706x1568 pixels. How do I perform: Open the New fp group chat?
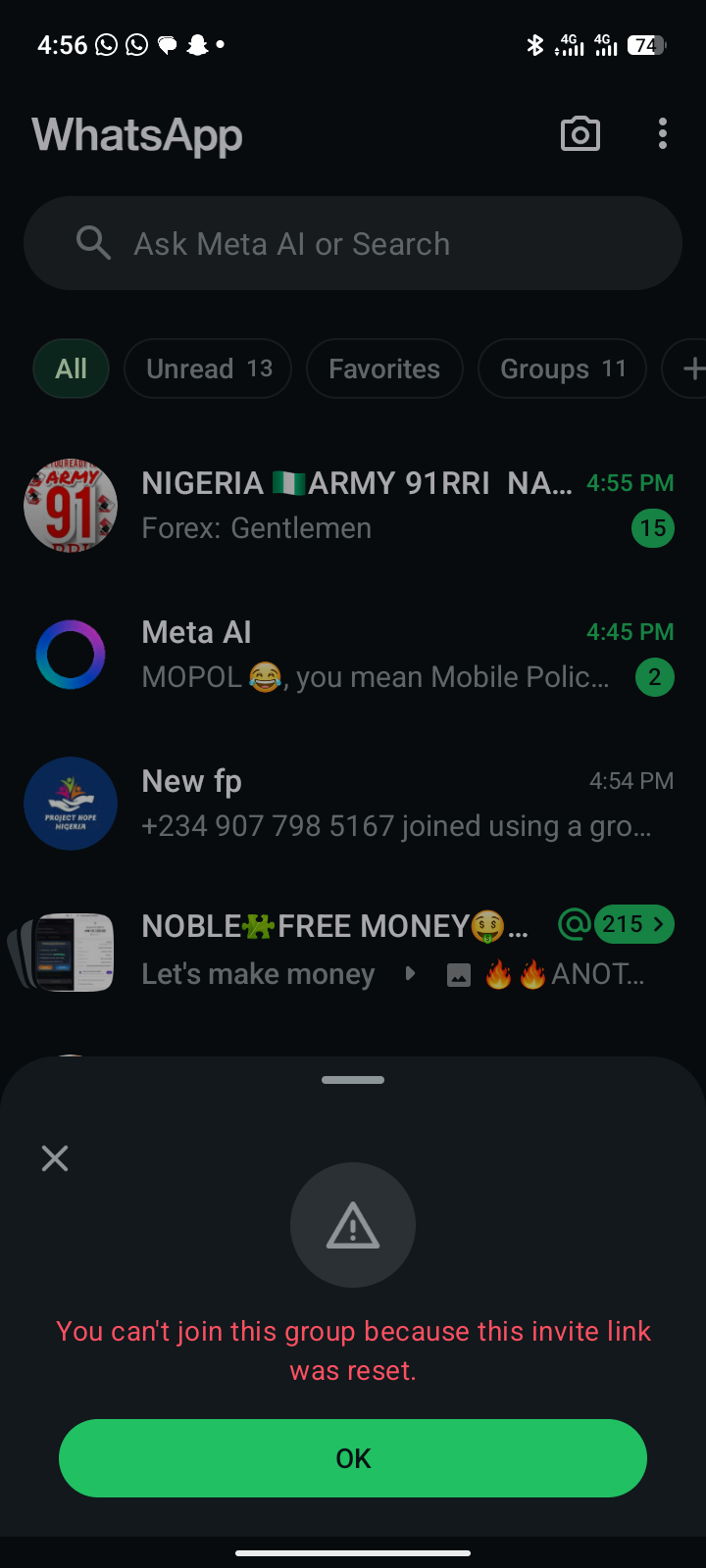353,804
